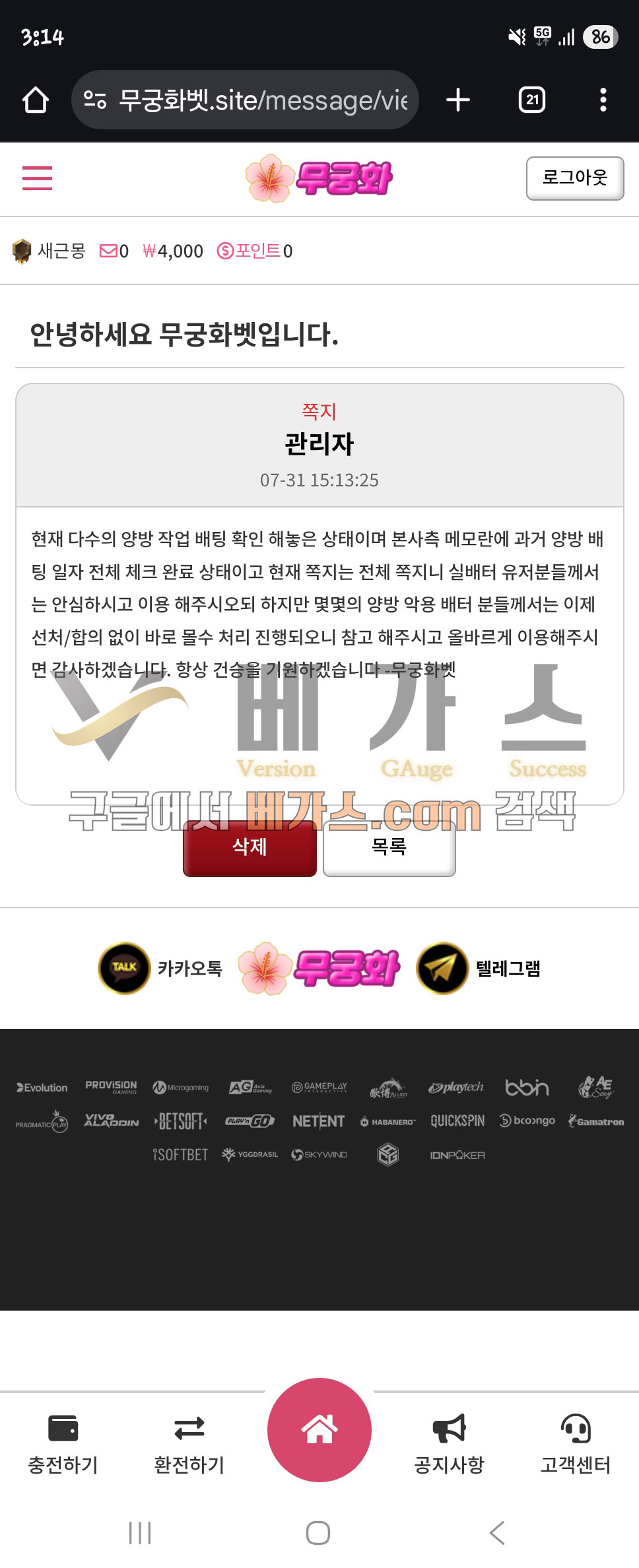
Task: Tap the 무궁화 logo in the header
Action: 319,178
